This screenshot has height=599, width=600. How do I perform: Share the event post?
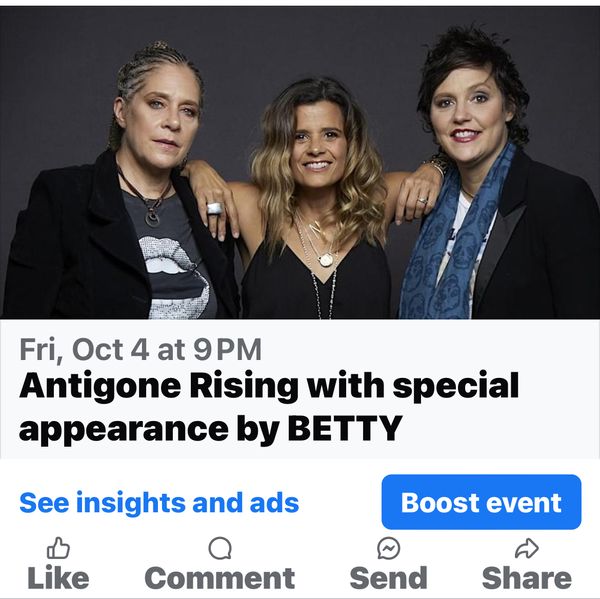pyautogui.click(x=526, y=564)
